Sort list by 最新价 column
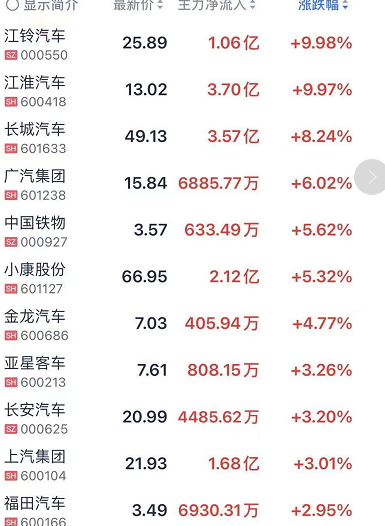Screen dimensions: 385x526 click(138, 5)
